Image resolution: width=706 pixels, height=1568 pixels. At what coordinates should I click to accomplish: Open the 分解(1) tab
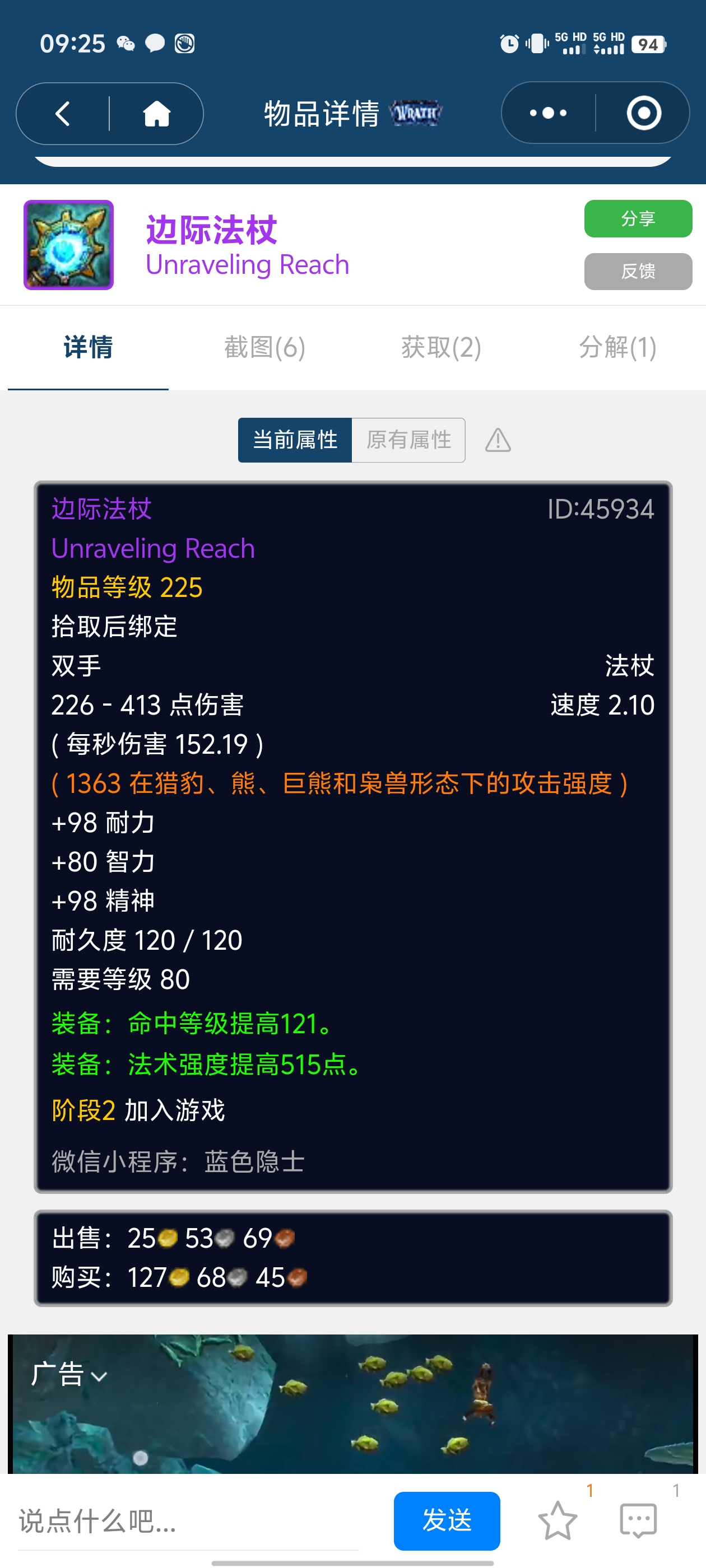point(617,348)
